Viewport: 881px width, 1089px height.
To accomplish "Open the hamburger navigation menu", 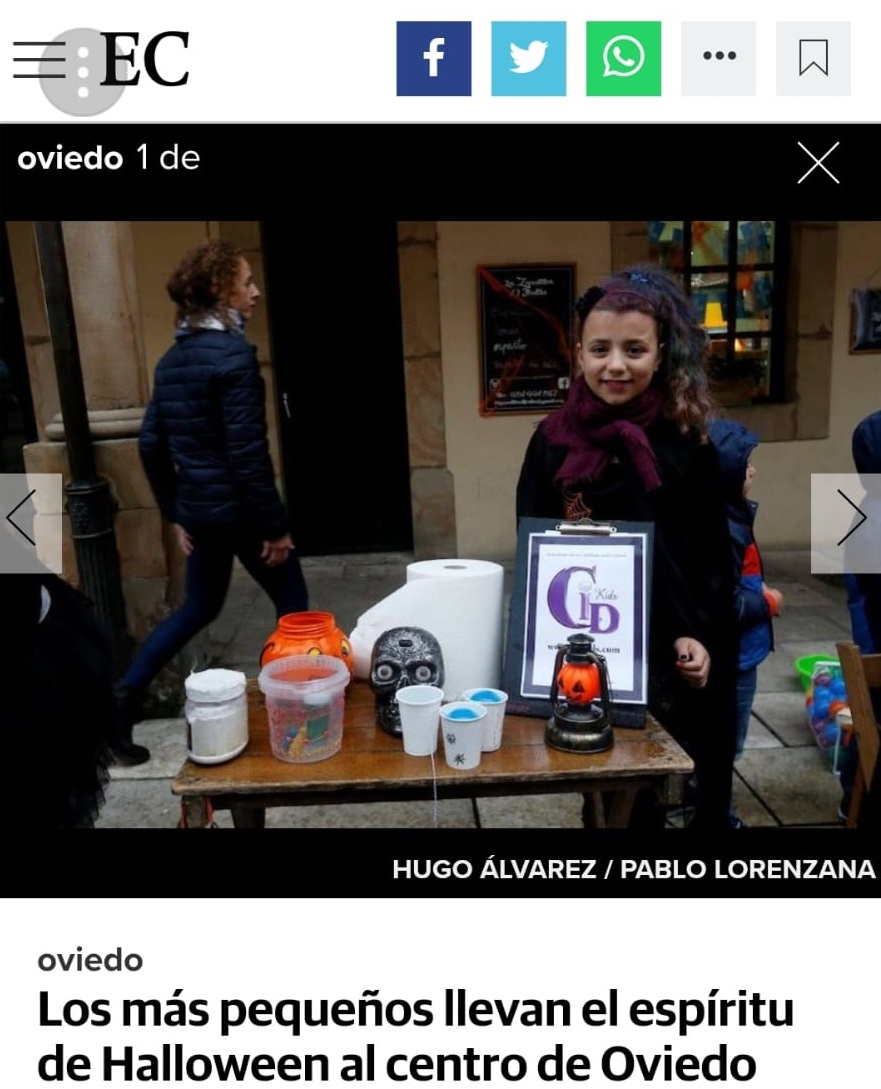I will [38, 60].
